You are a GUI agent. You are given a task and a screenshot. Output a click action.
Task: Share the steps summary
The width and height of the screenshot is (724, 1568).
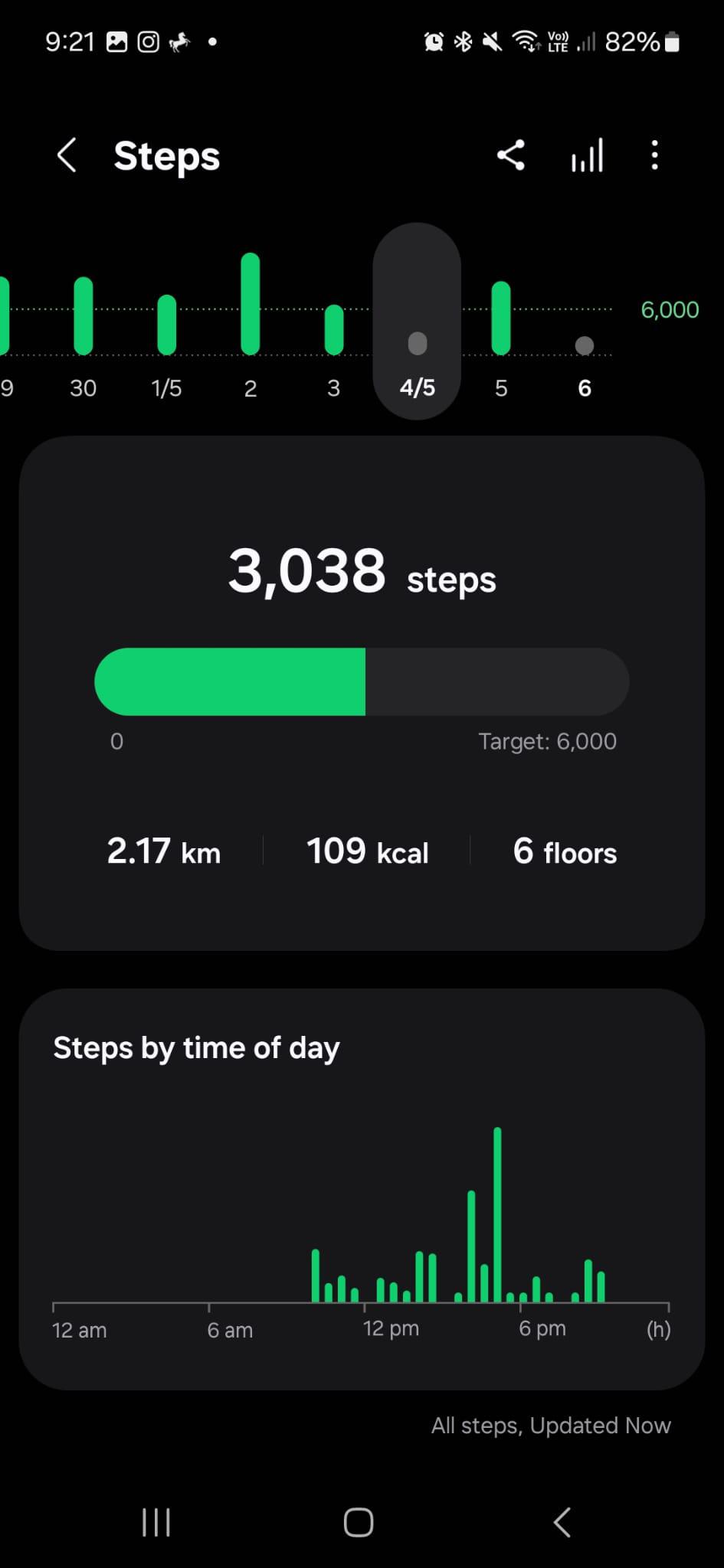[511, 155]
